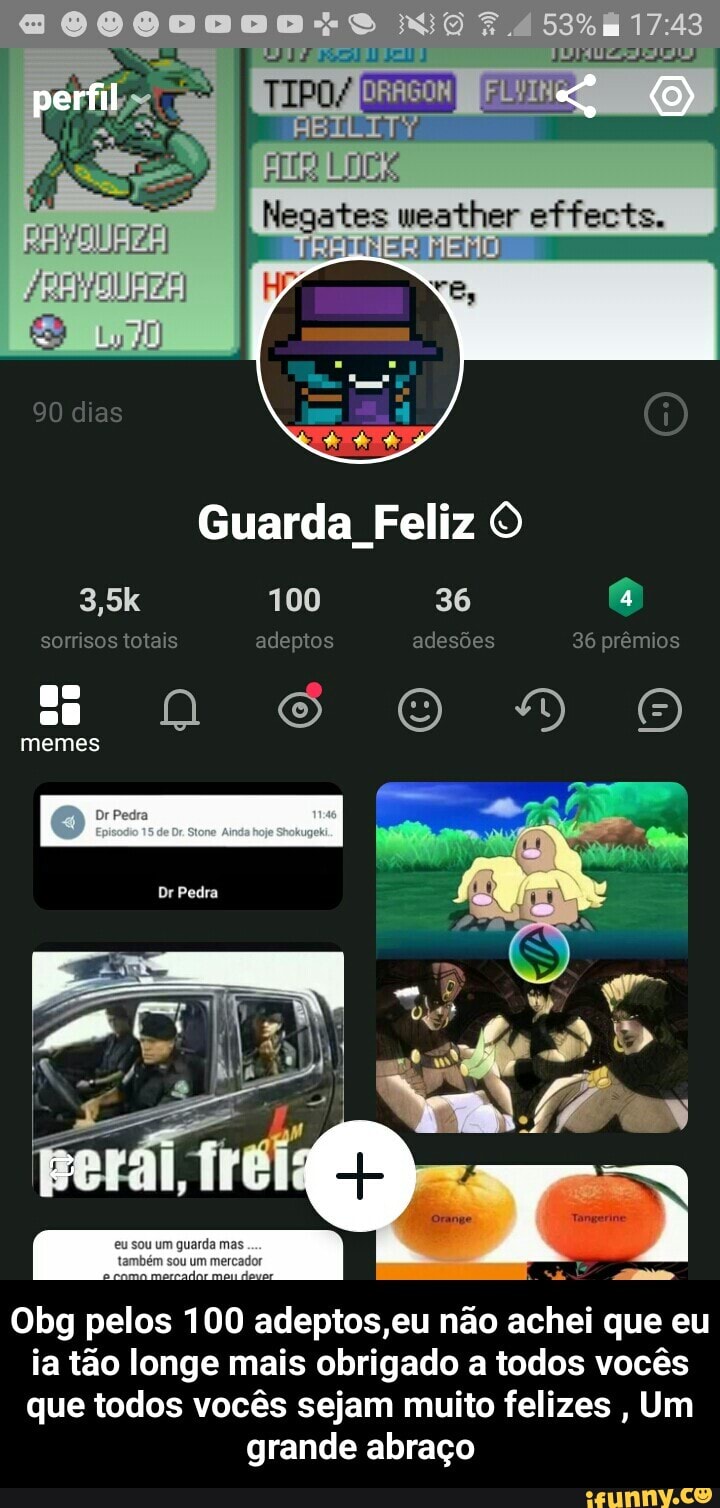
Task: Open the profile settings gear icon
Action: (672, 97)
